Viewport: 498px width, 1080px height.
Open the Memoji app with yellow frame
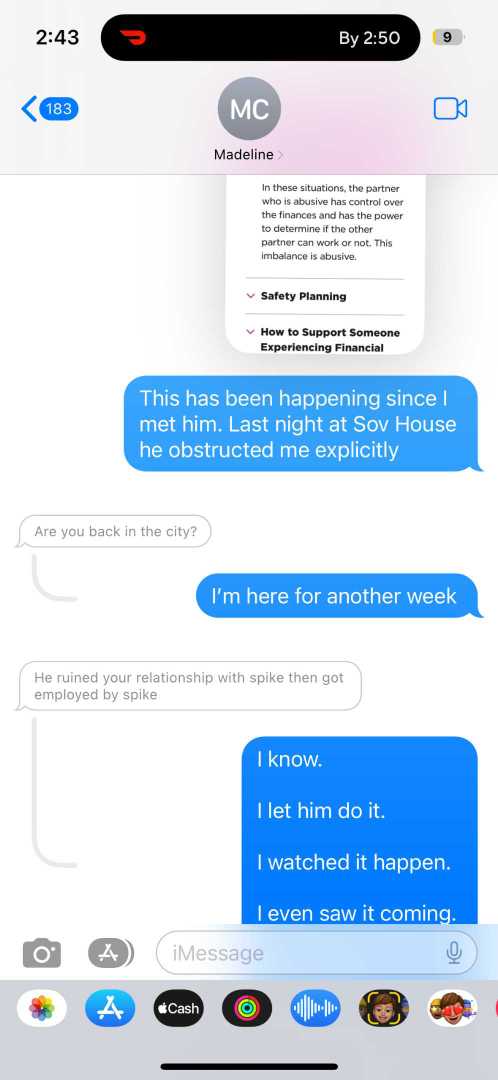click(384, 1009)
